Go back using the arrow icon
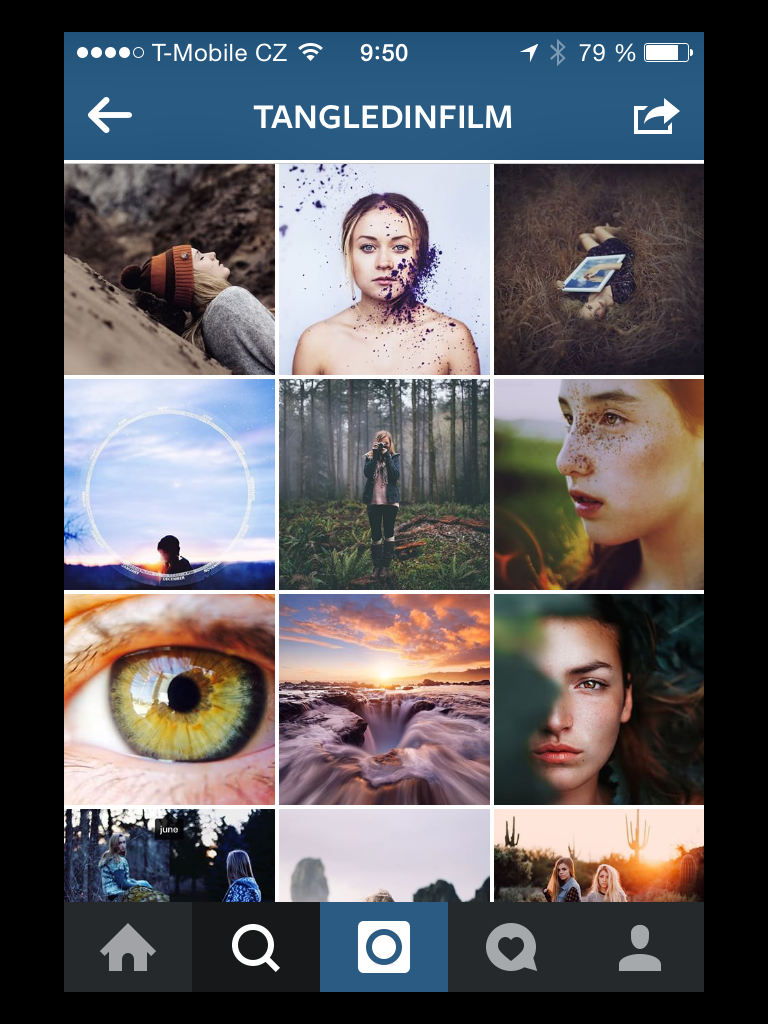Screen dimensions: 768x1024 click(110, 116)
